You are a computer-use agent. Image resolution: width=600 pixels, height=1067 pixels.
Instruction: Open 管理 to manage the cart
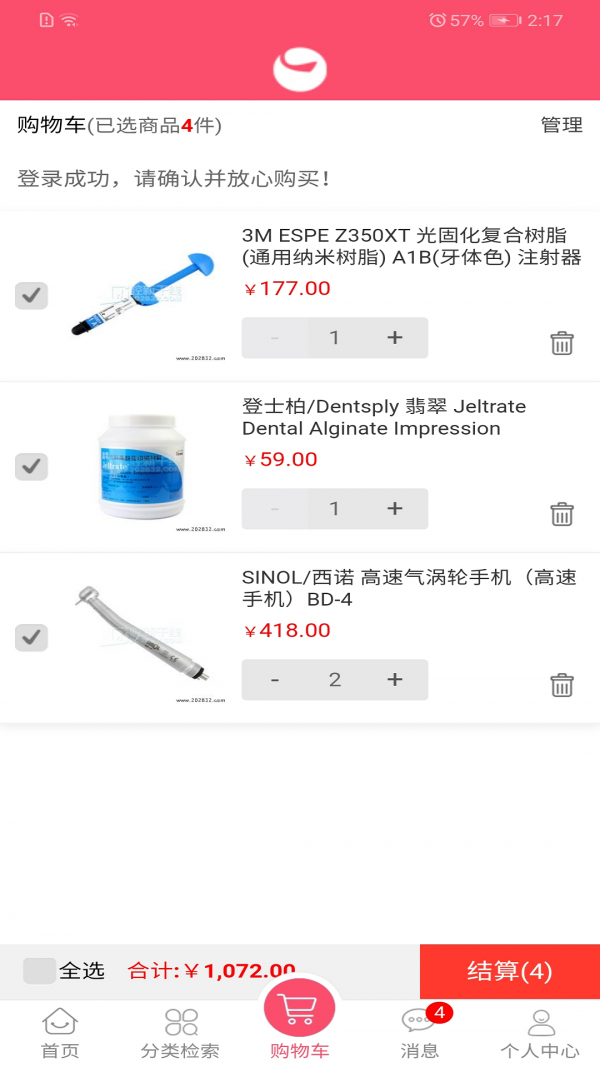click(x=561, y=125)
